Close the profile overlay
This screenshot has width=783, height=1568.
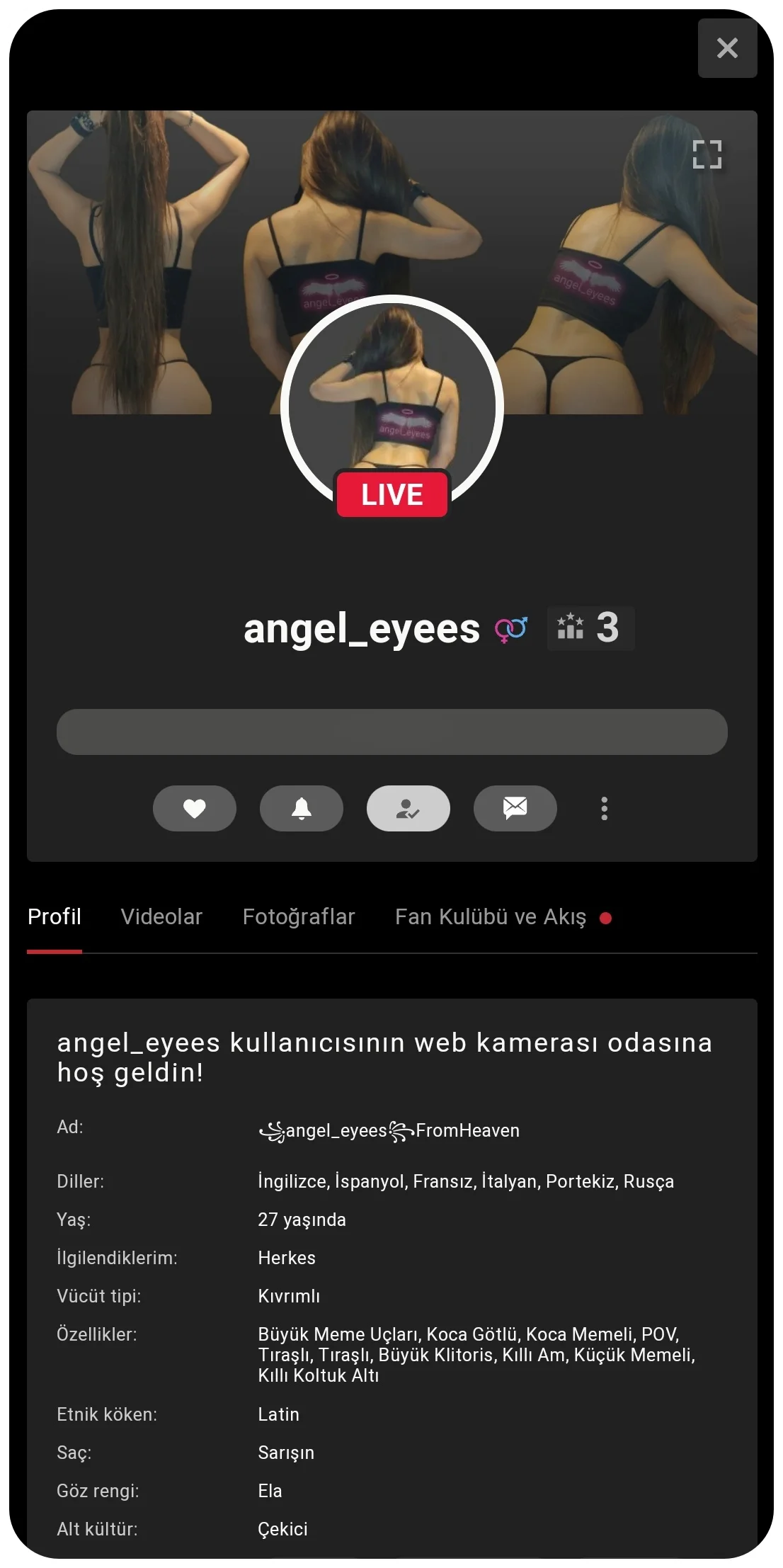click(x=727, y=48)
